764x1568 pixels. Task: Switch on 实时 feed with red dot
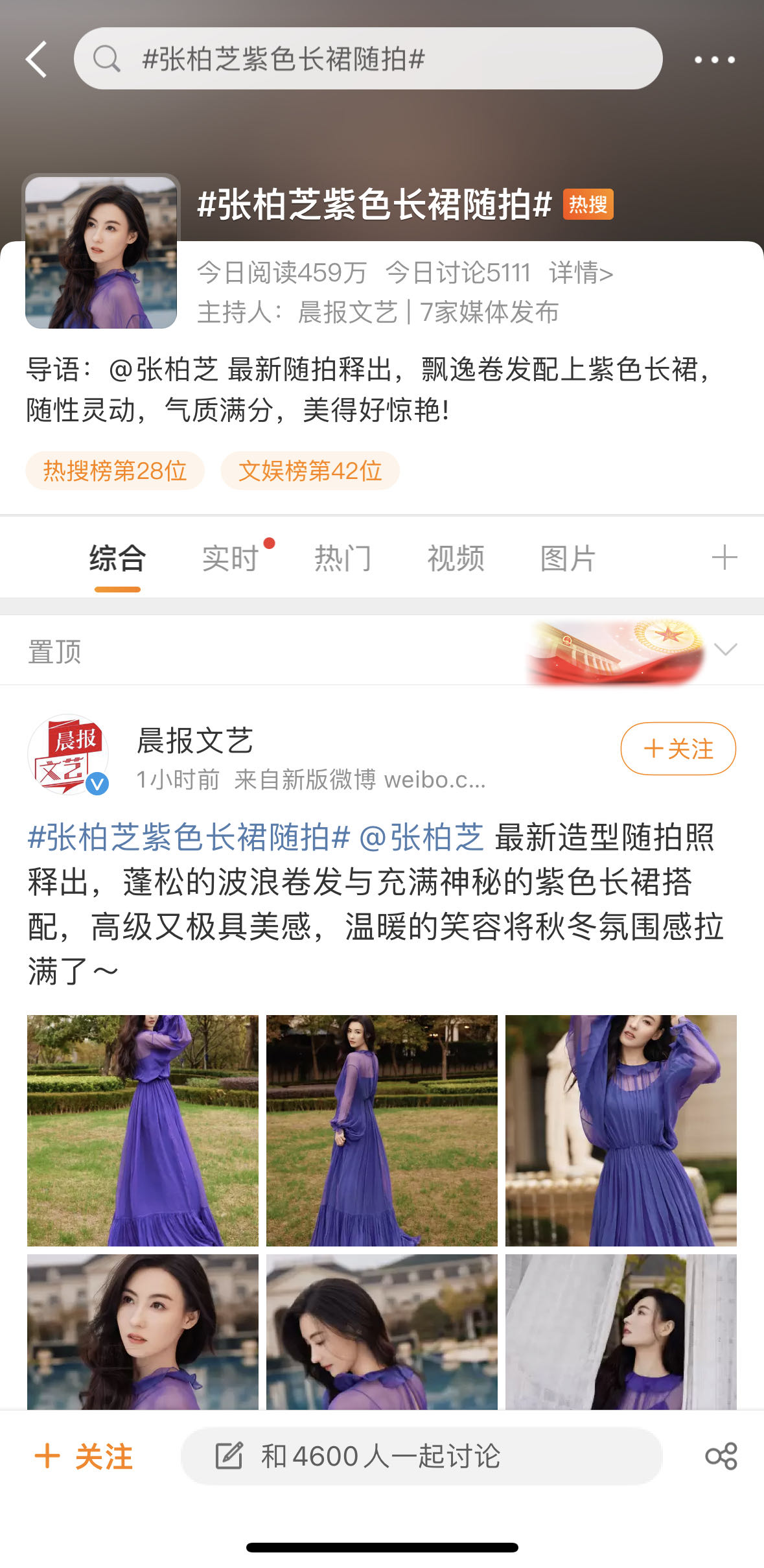(x=230, y=558)
